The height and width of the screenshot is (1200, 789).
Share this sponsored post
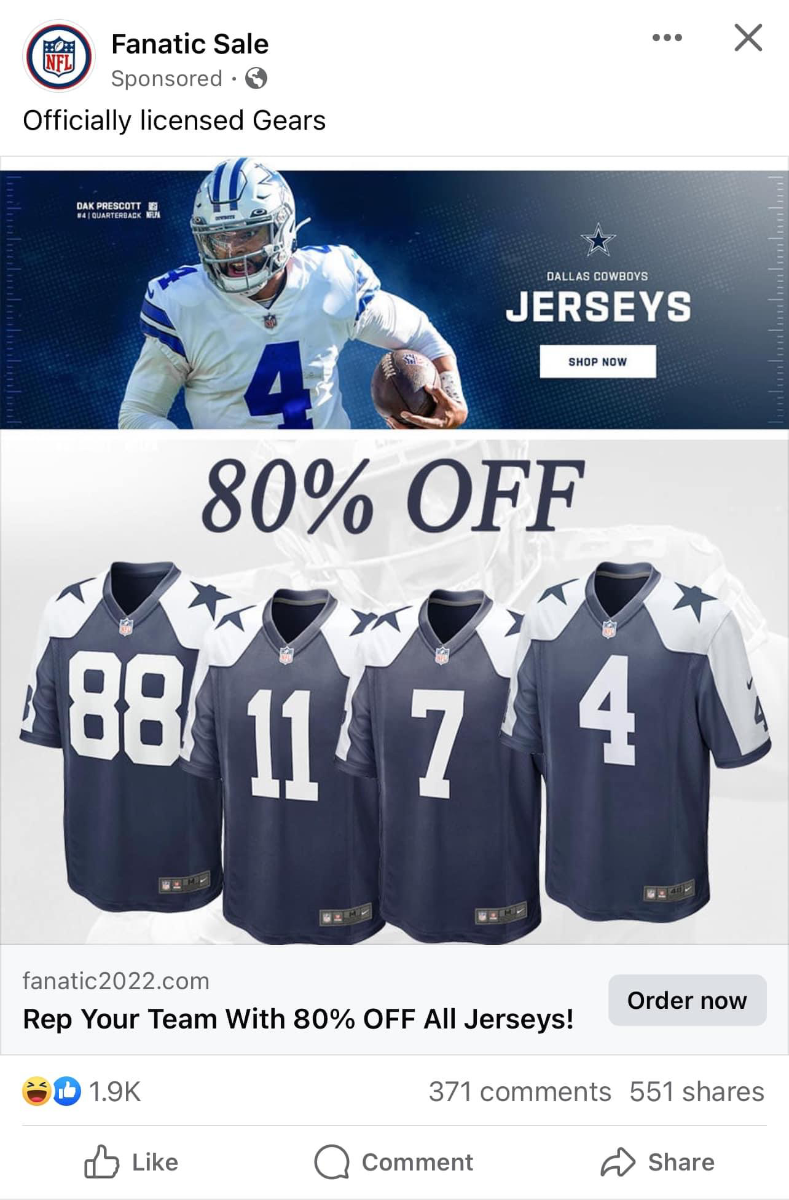click(657, 1162)
